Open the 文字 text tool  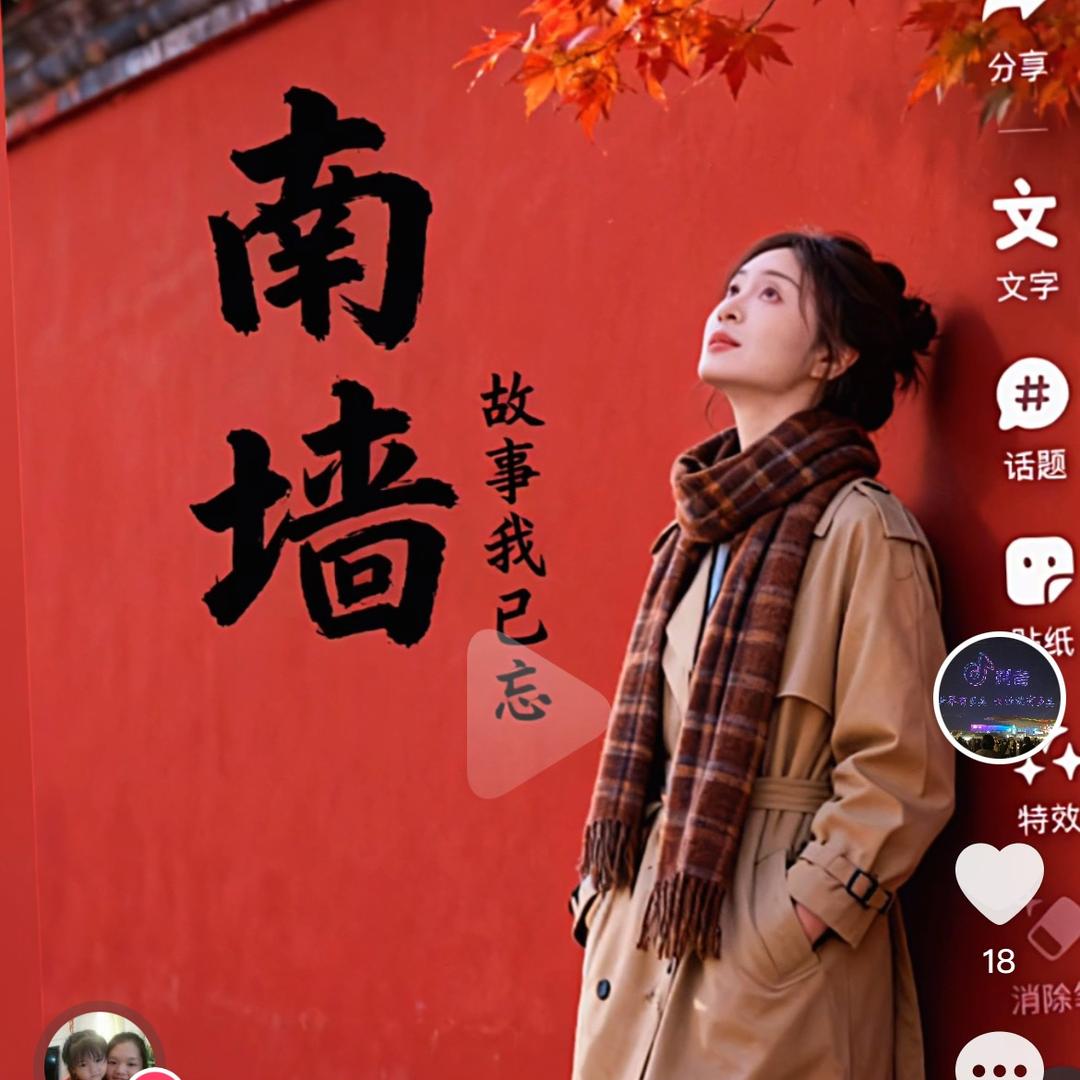click(x=1026, y=238)
